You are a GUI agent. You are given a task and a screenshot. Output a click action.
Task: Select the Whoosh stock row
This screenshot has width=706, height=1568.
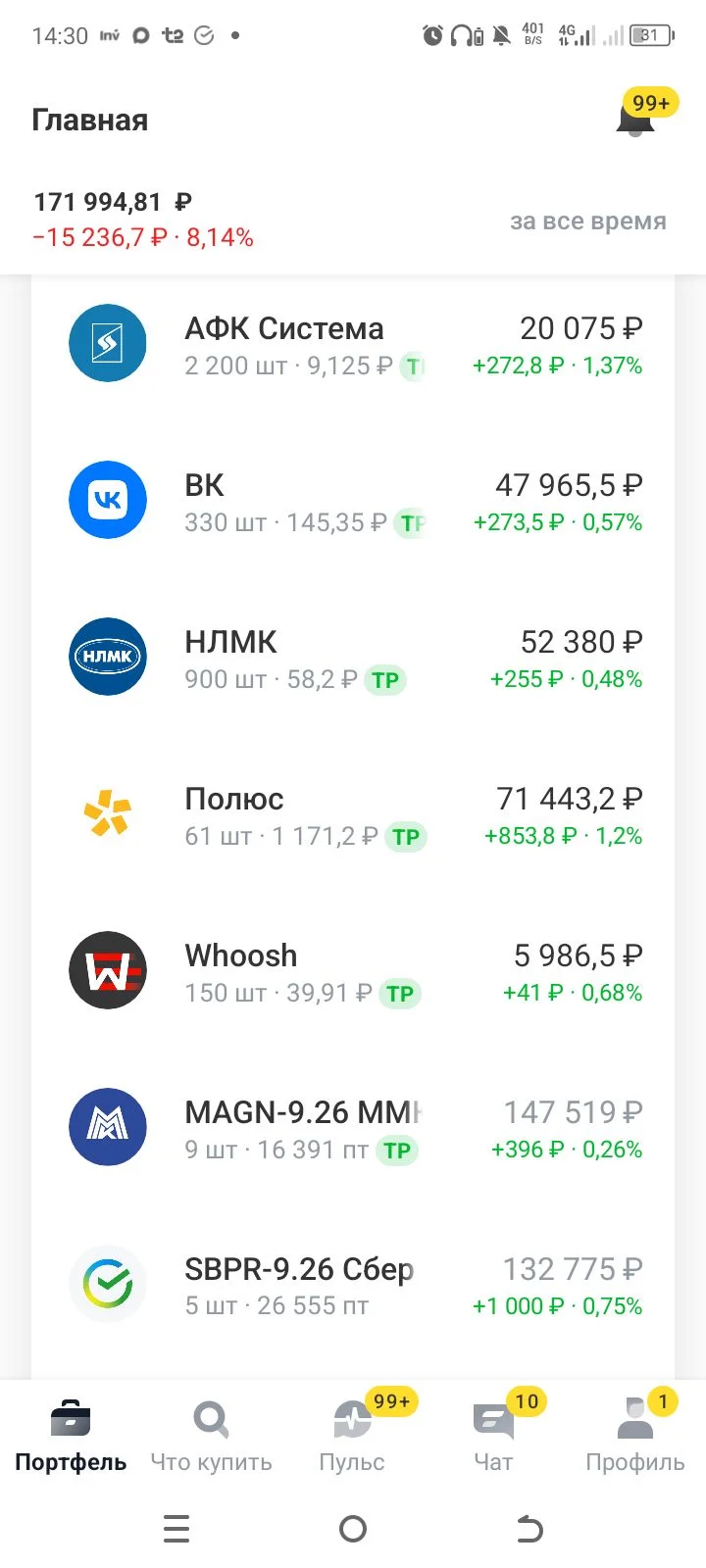pos(353,971)
